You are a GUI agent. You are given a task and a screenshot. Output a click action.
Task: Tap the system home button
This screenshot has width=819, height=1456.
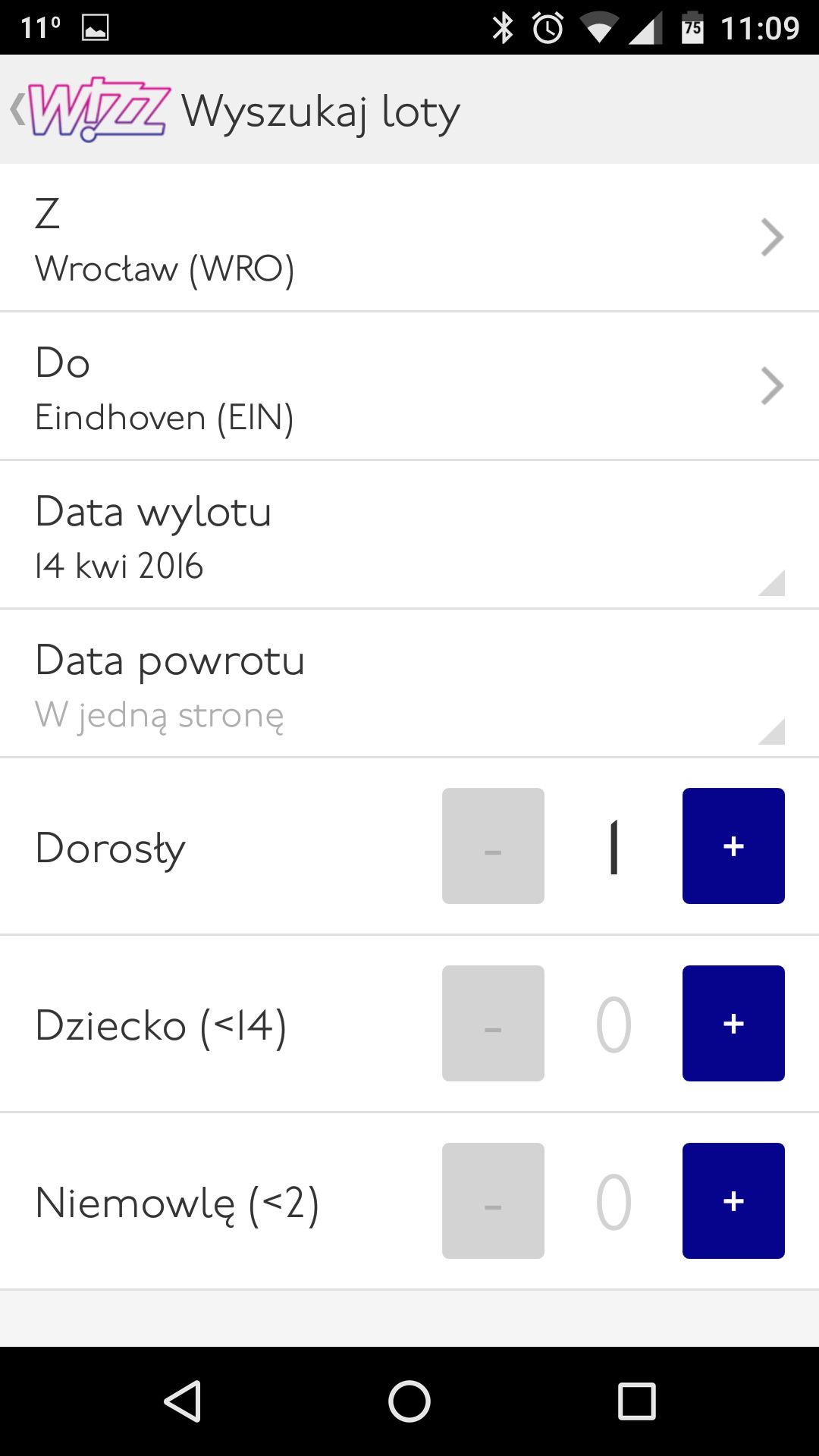point(409,1401)
